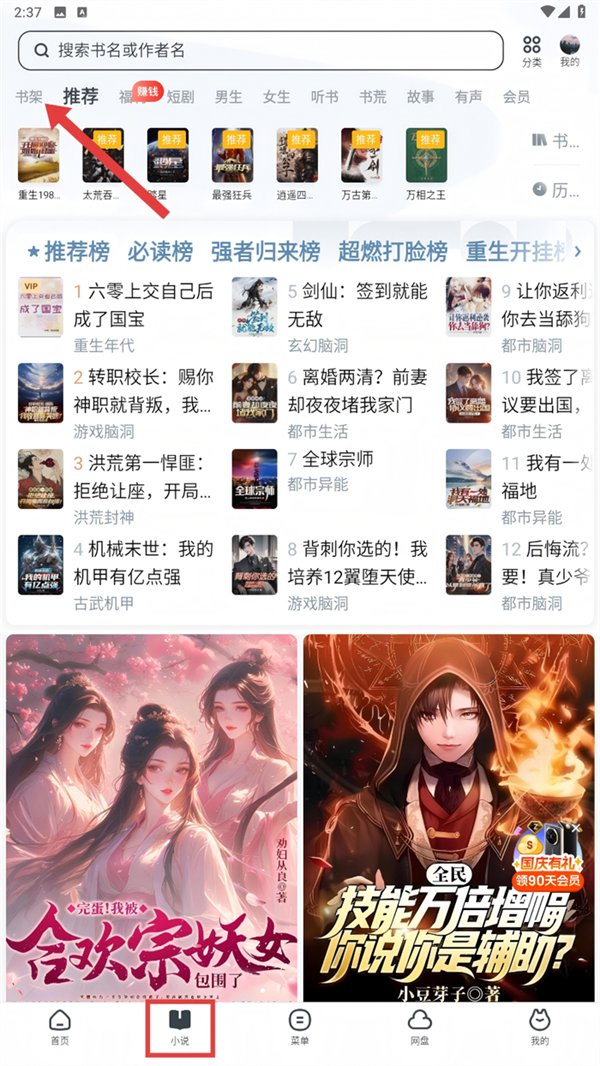Open the 分类 categories grid icon
This screenshot has height=1066, width=600.
click(531, 50)
